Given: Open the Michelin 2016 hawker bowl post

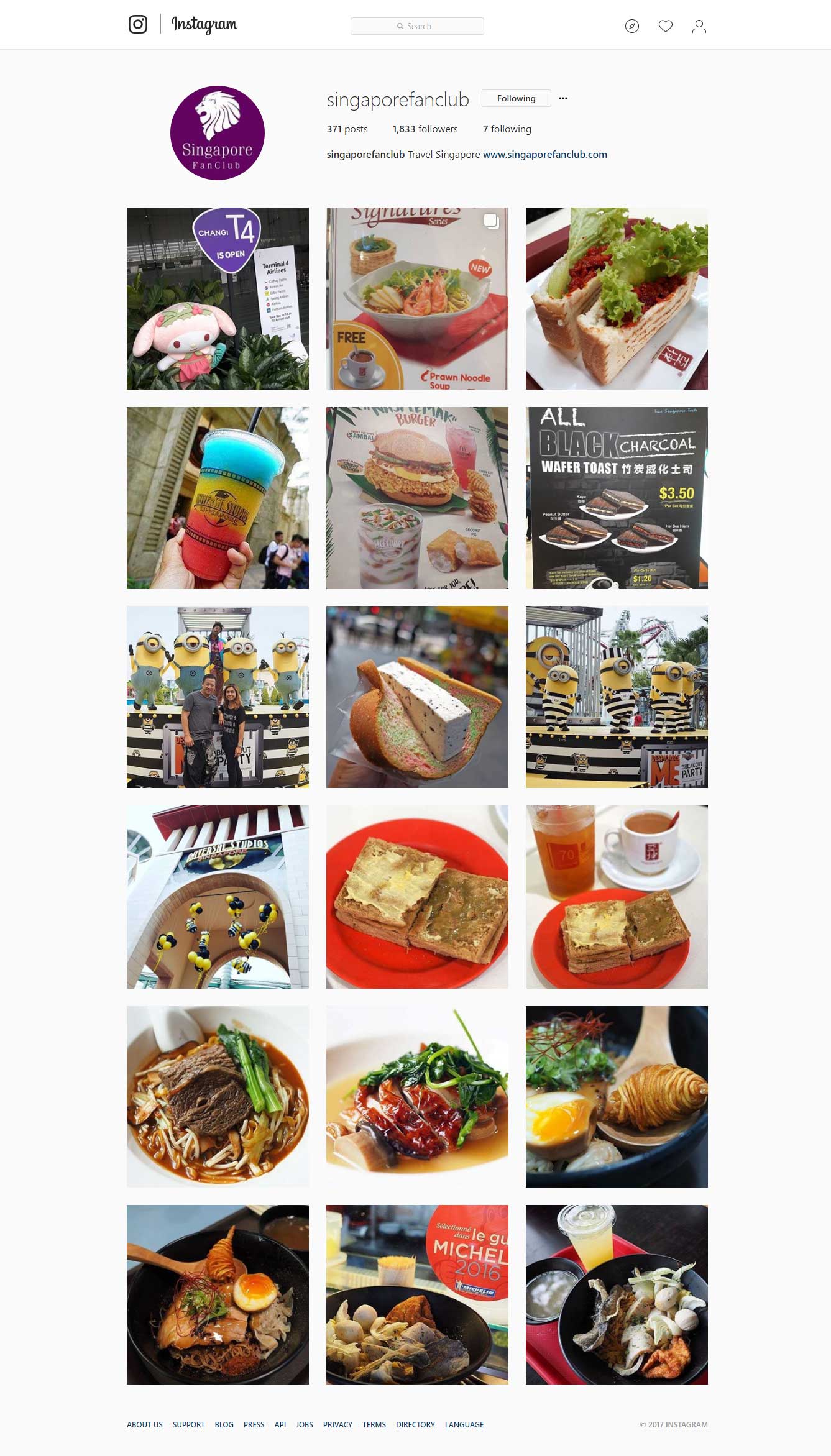Looking at the screenshot, I should 417,1294.
